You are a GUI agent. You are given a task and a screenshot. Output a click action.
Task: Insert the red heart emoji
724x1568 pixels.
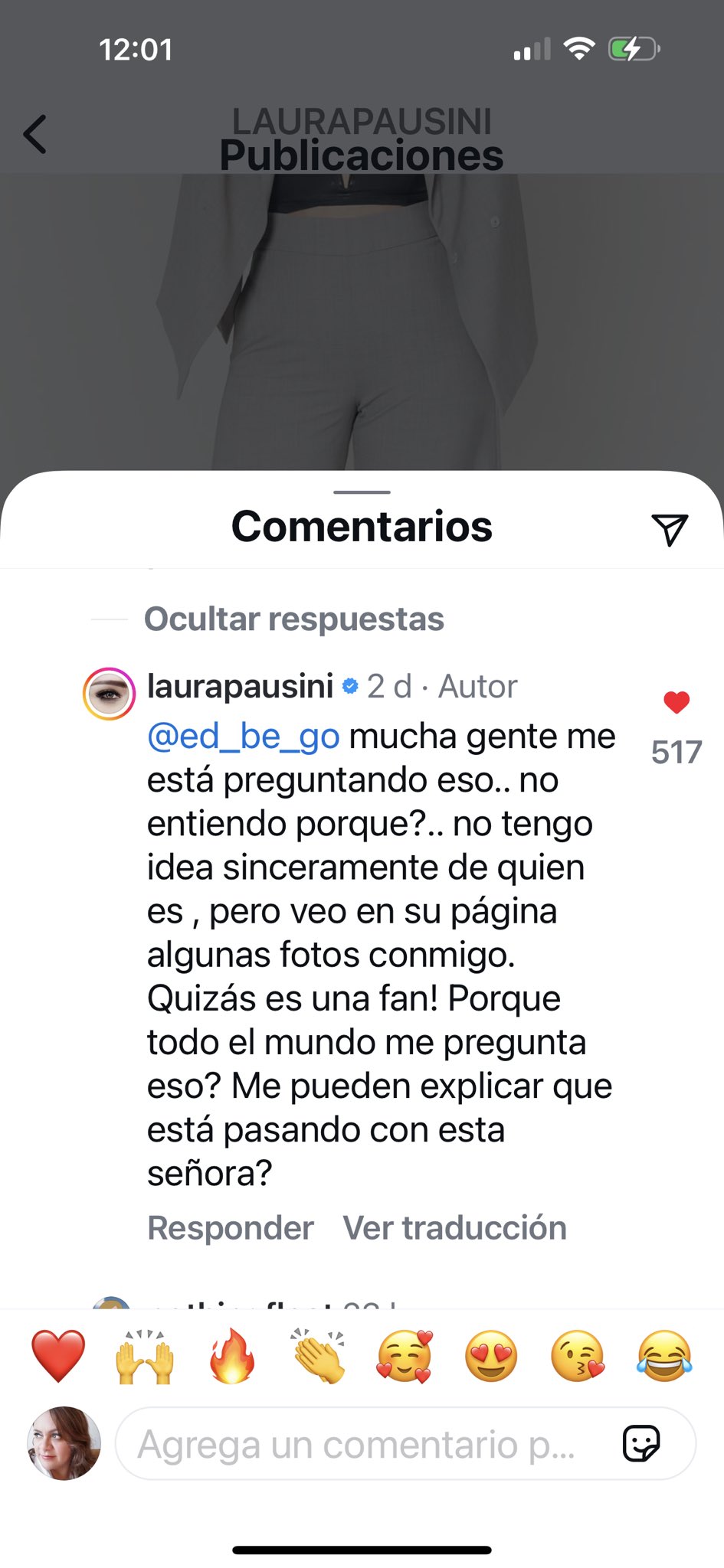[58, 1357]
